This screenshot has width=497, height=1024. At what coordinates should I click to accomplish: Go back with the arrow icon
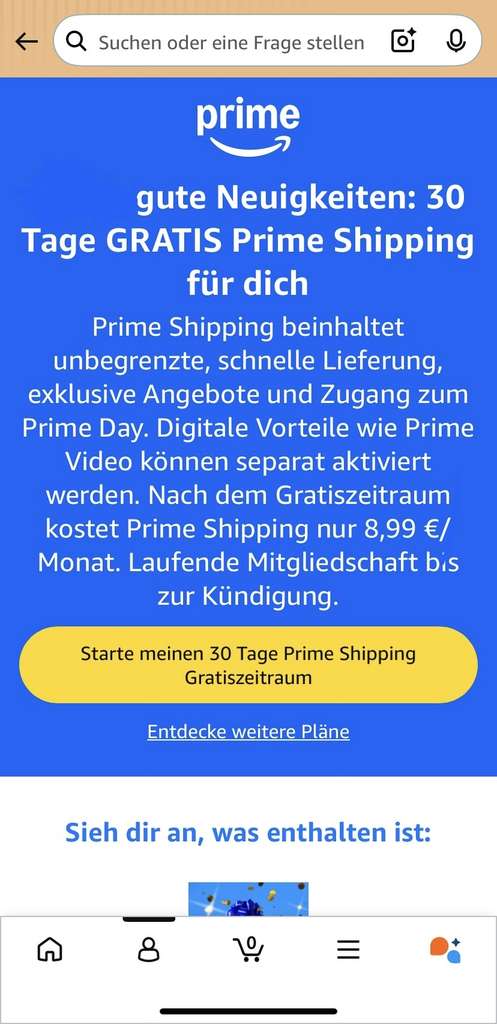click(27, 42)
